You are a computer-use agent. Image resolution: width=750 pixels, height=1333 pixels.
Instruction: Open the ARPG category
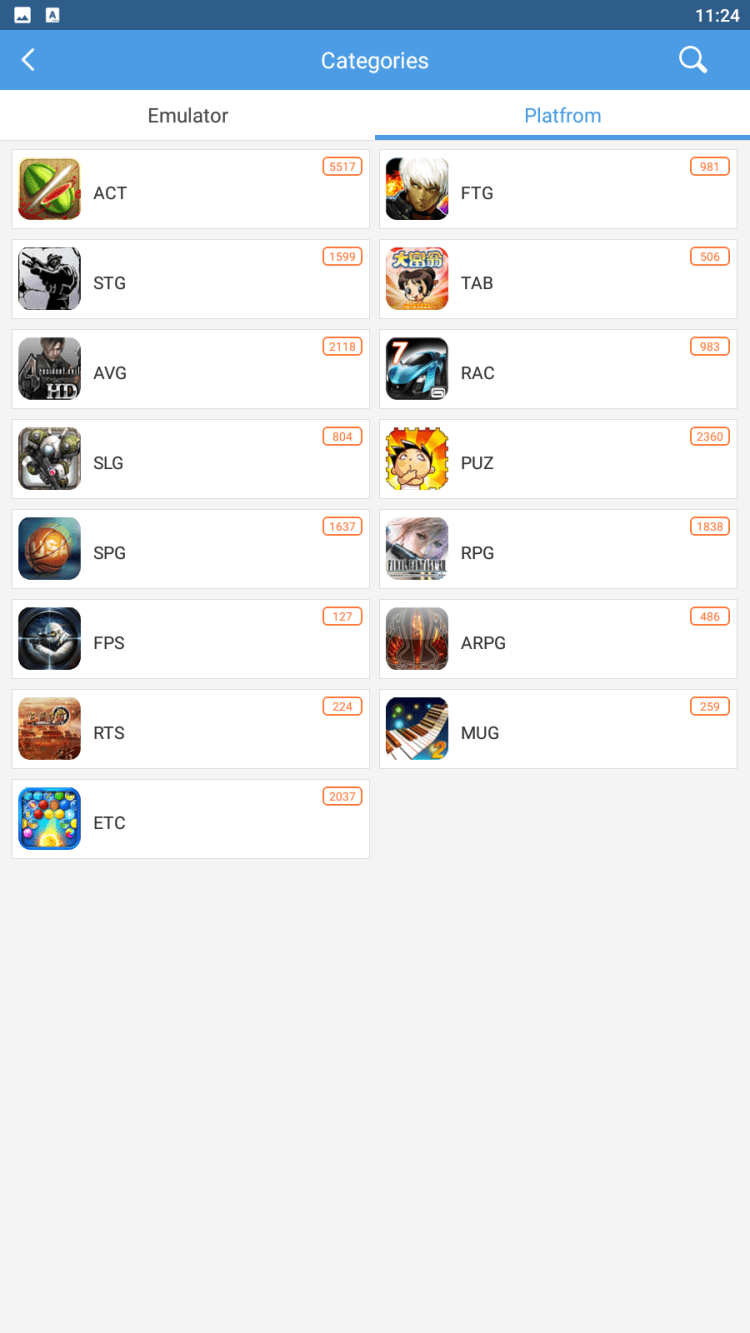(558, 640)
